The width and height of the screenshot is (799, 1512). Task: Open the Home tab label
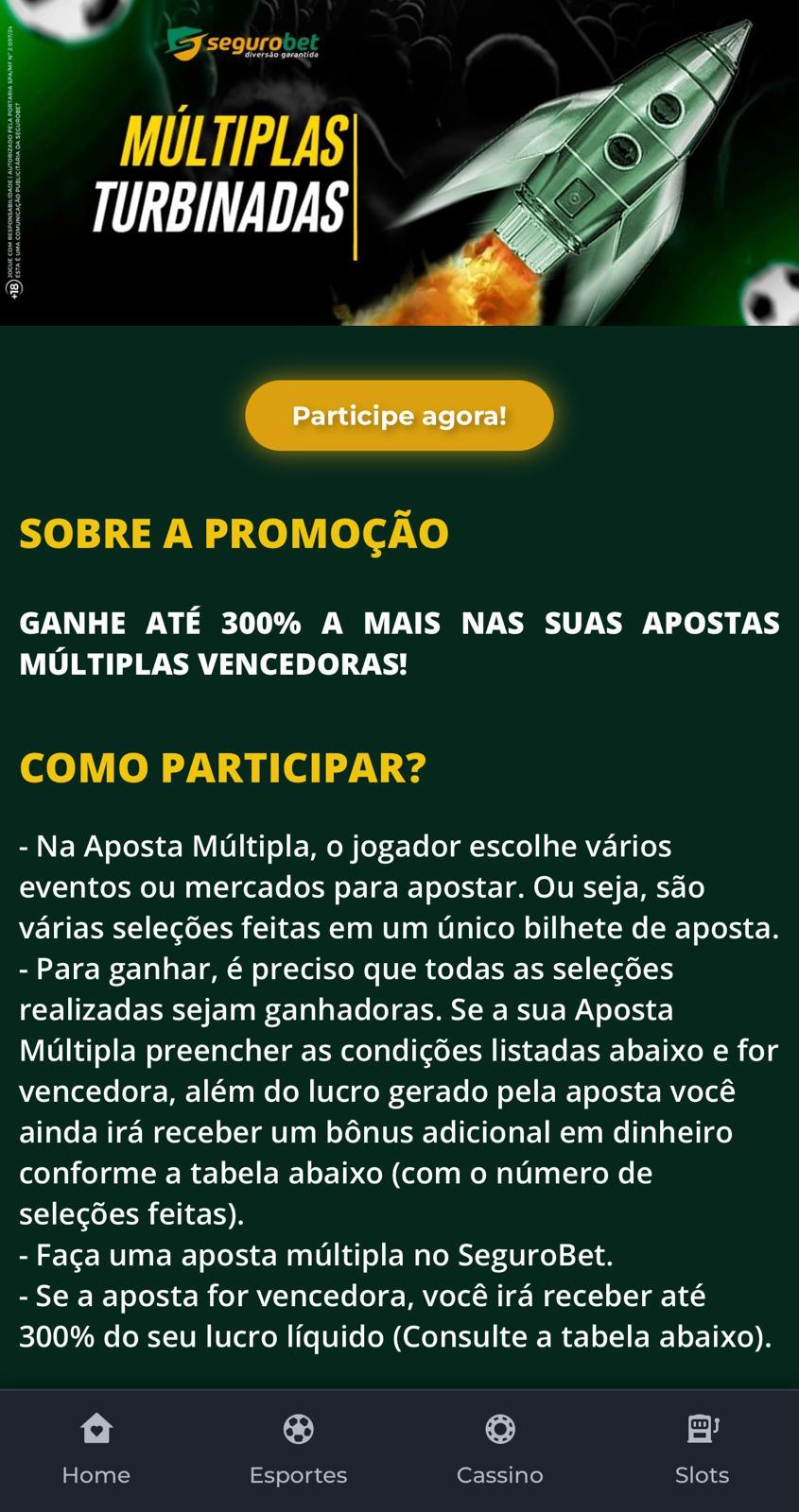click(96, 1474)
